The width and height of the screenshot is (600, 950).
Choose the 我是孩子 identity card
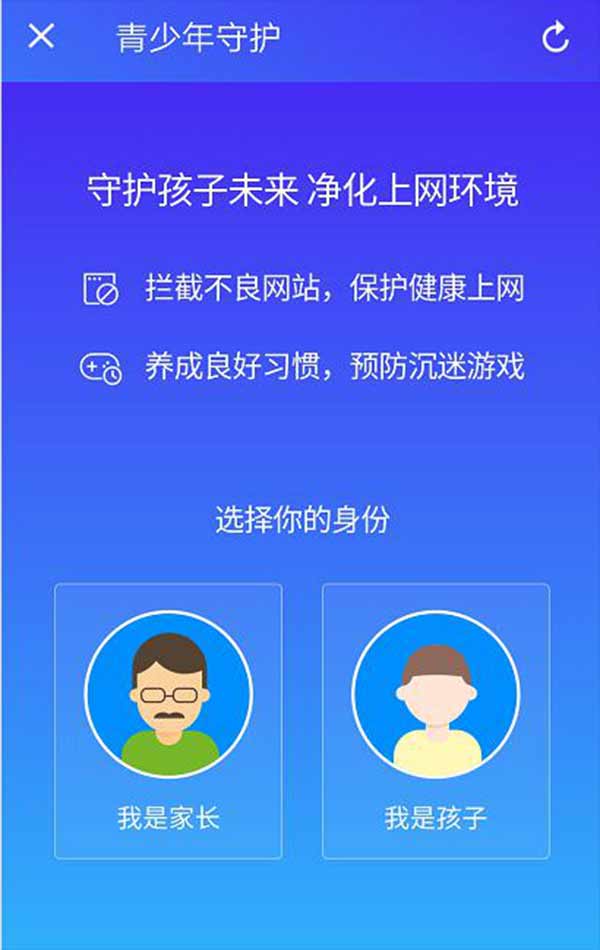[436, 720]
